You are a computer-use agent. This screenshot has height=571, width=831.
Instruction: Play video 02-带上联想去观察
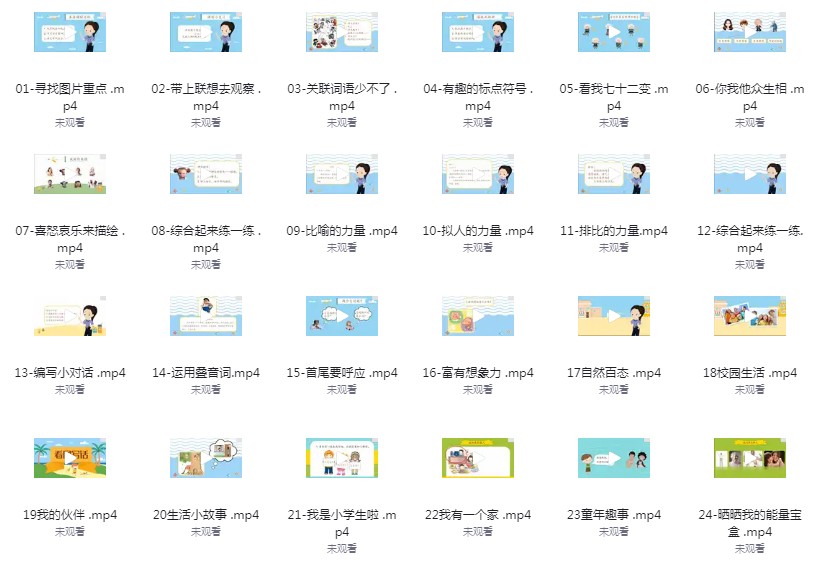point(205,33)
